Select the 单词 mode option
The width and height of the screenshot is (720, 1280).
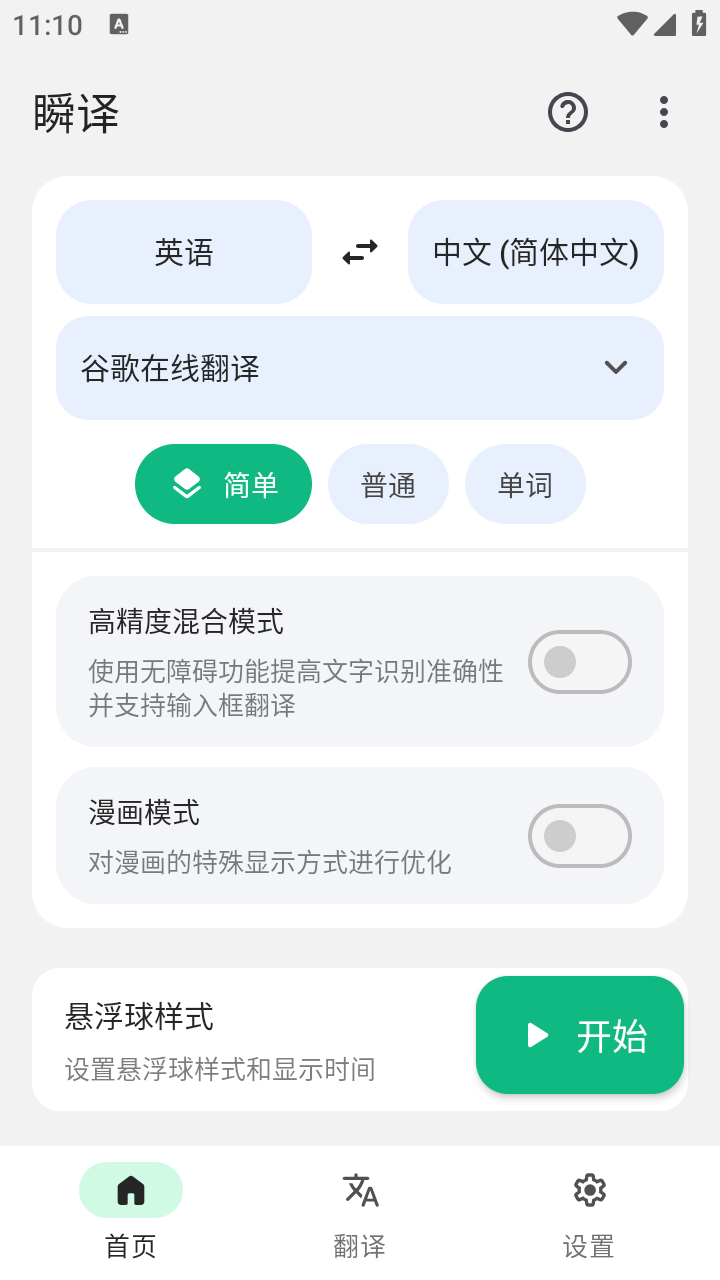(525, 483)
